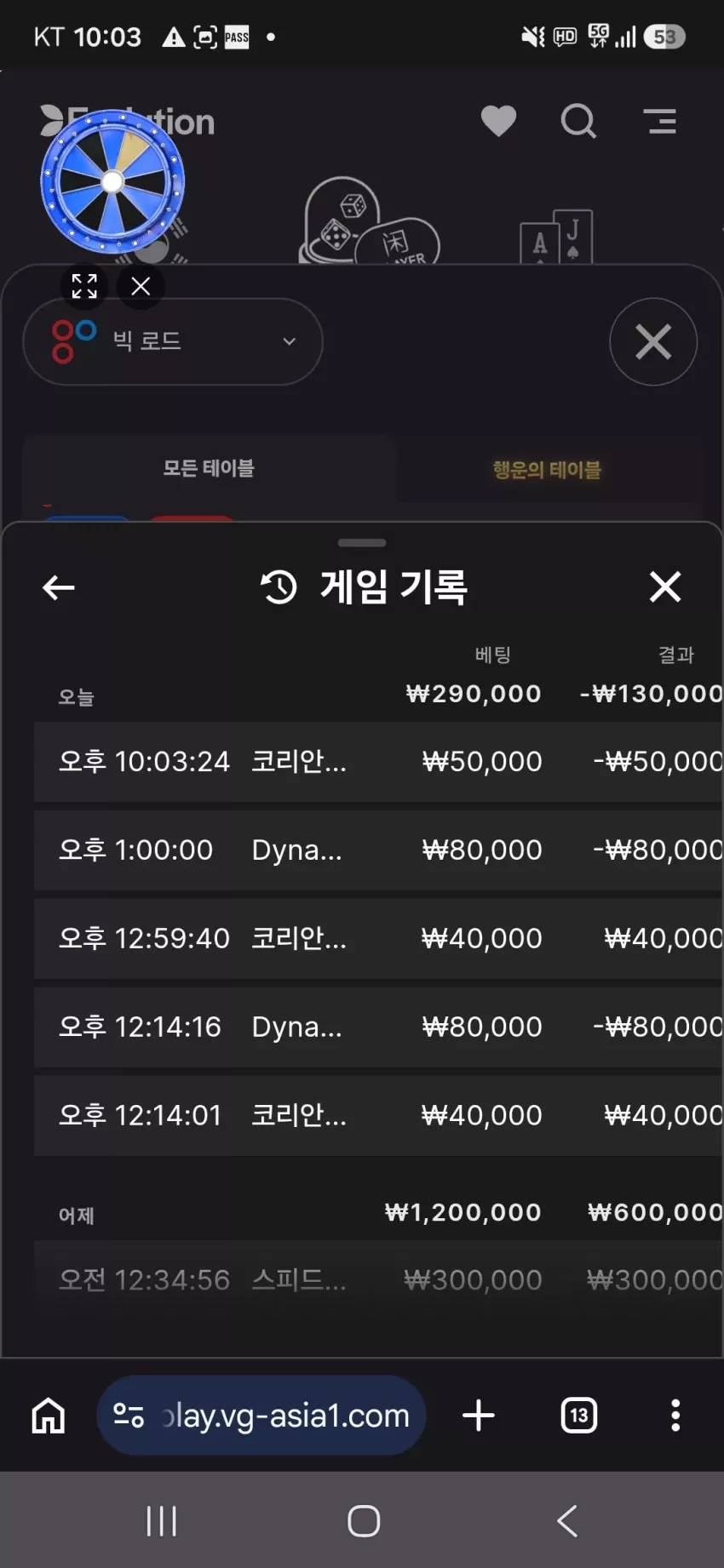This screenshot has width=724, height=1568.
Task: Open the 오후 12:14:01 game record
Action: click(379, 1115)
